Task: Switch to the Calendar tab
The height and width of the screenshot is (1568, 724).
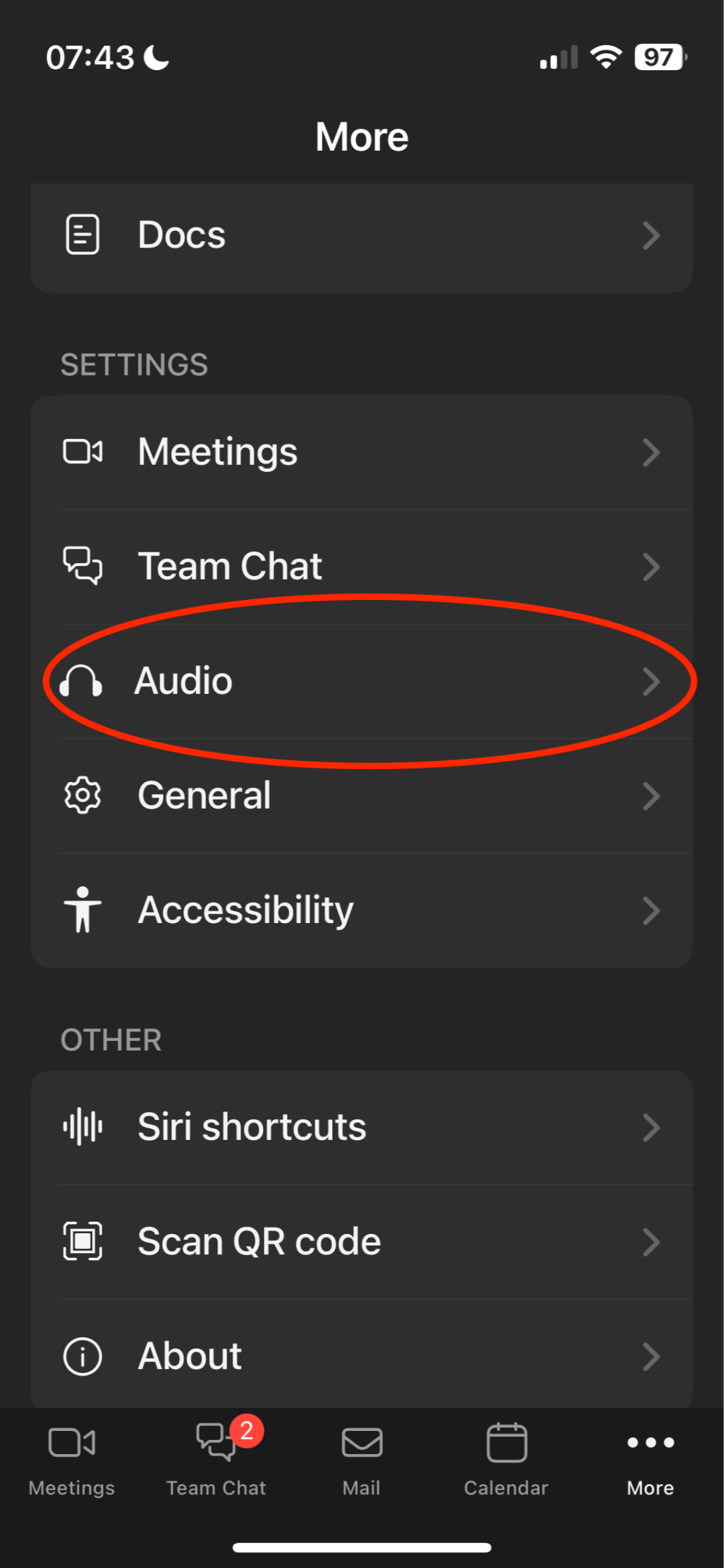Action: [x=506, y=1459]
